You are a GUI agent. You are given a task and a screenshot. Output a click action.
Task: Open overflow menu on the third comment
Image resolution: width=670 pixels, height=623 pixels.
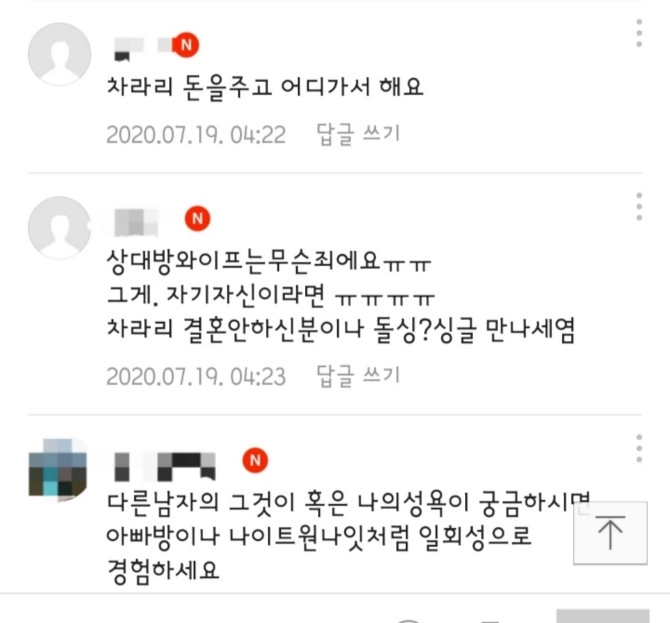639,449
